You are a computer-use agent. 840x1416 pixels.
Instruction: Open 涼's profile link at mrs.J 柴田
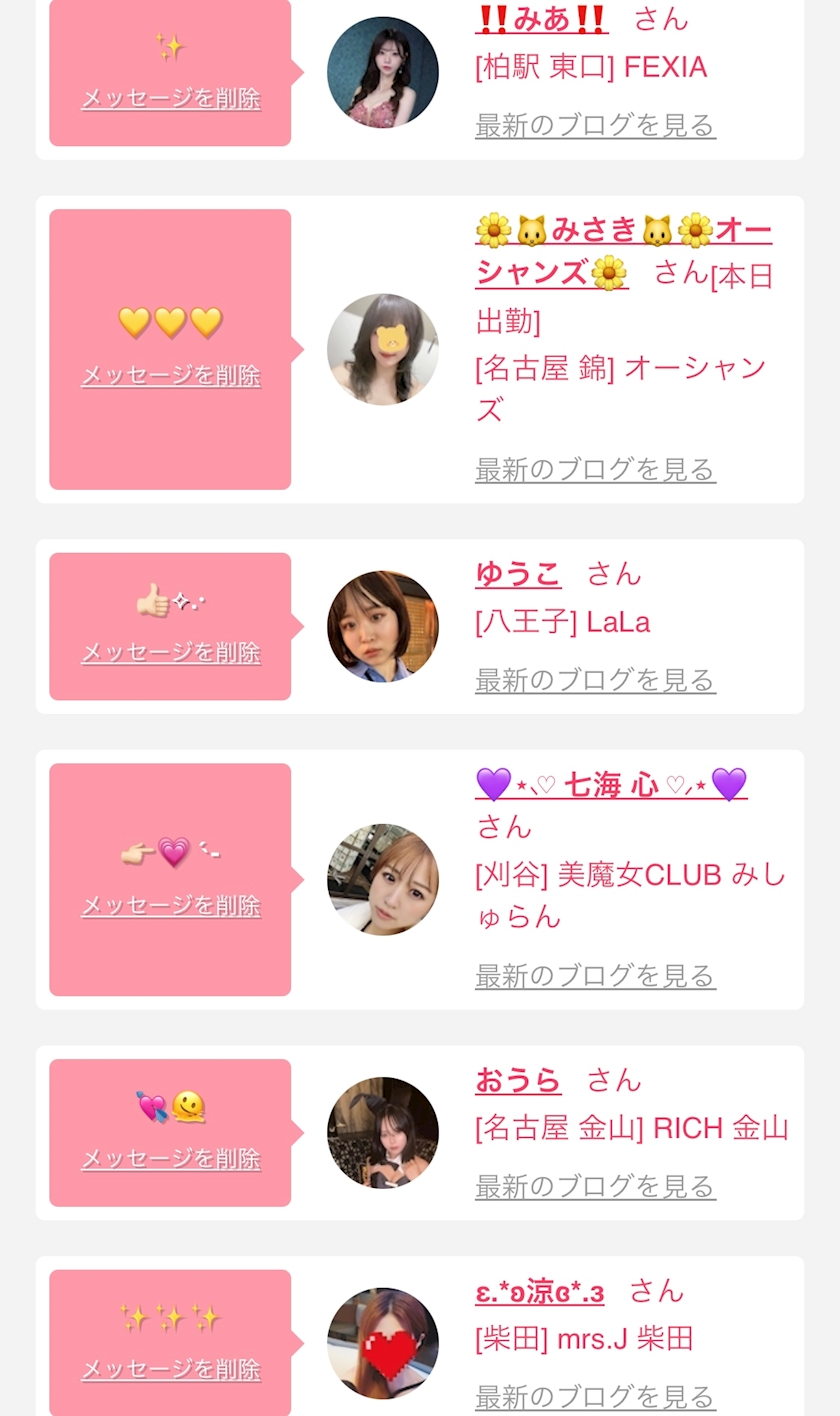(540, 1291)
